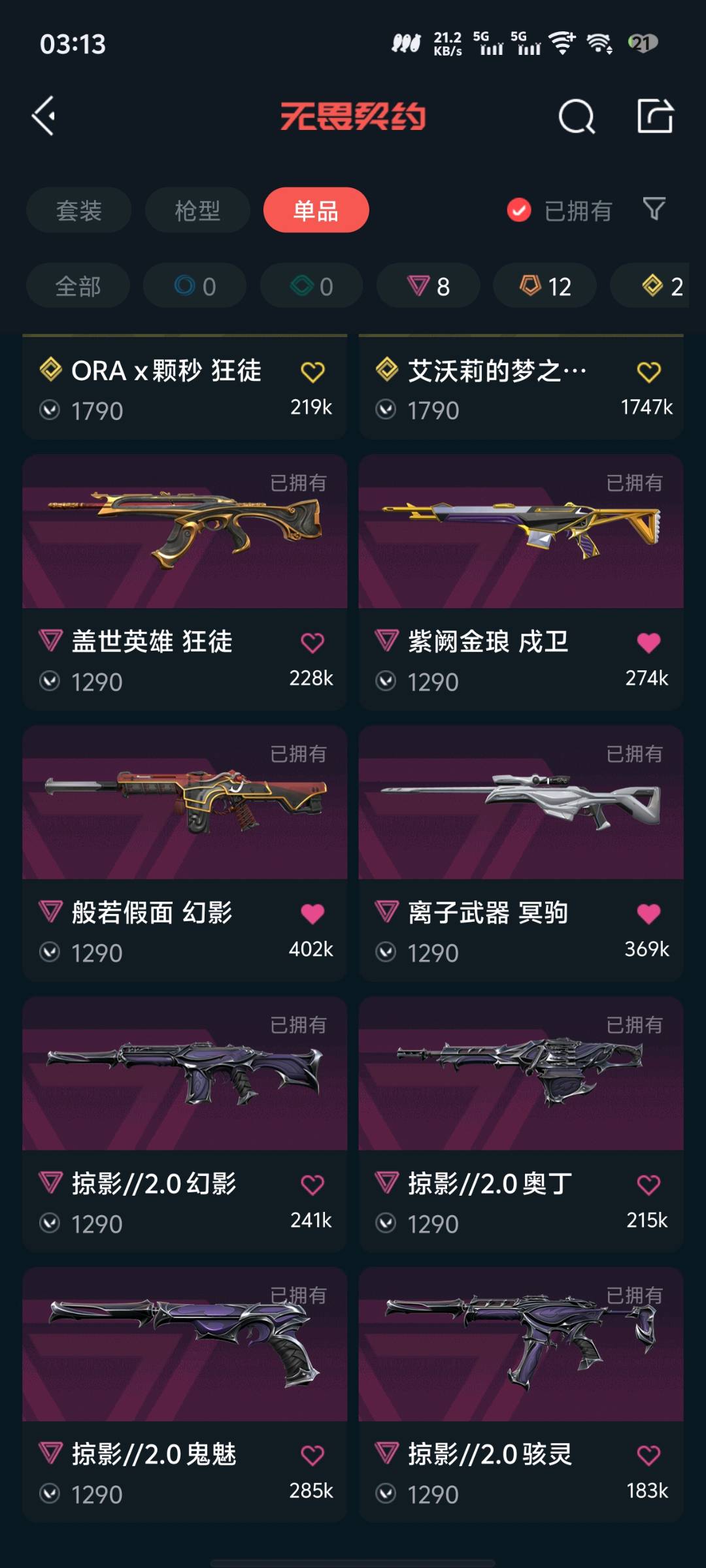The height and width of the screenshot is (1568, 706).
Task: Open the 离子武器 冥驹 skin card
Action: point(521,853)
